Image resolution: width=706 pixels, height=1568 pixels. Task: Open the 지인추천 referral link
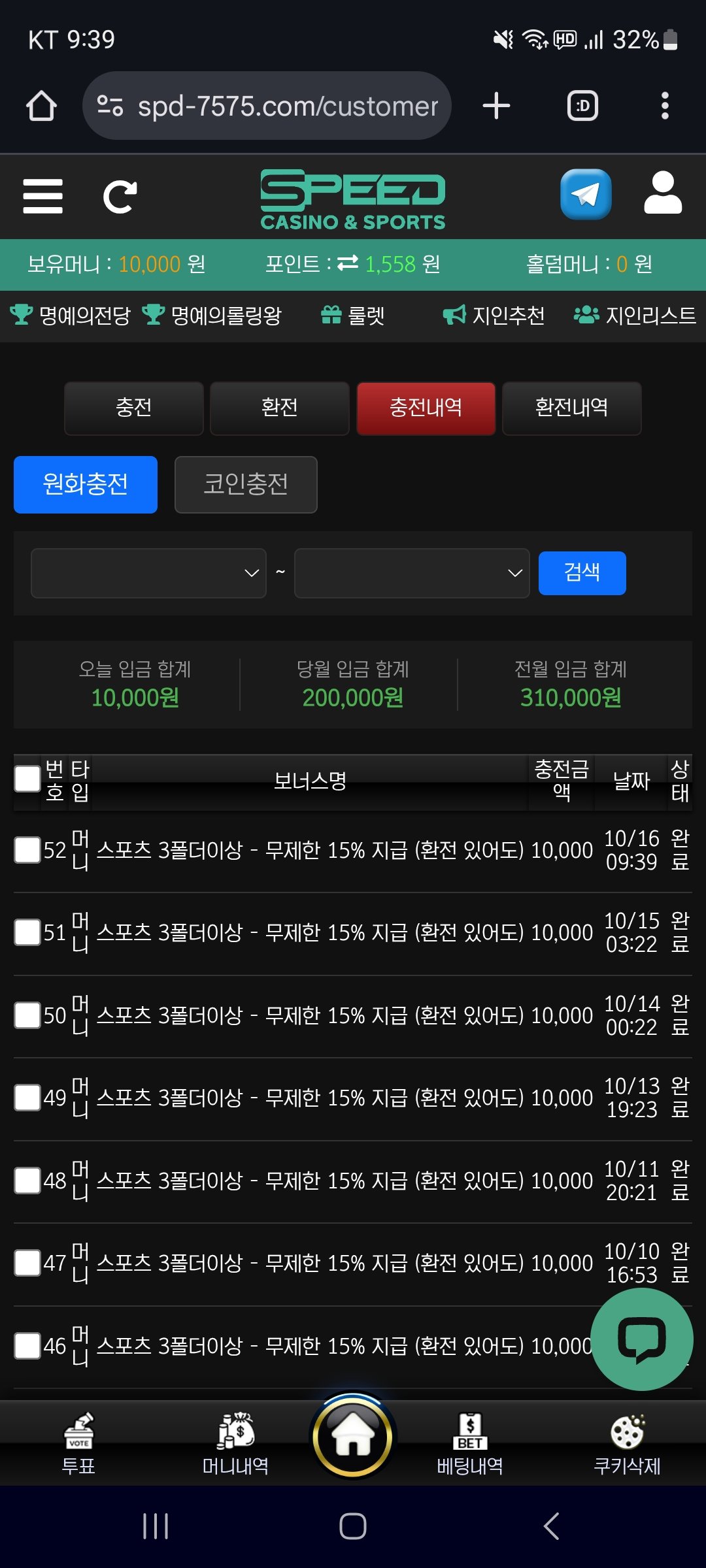pyautogui.click(x=494, y=316)
